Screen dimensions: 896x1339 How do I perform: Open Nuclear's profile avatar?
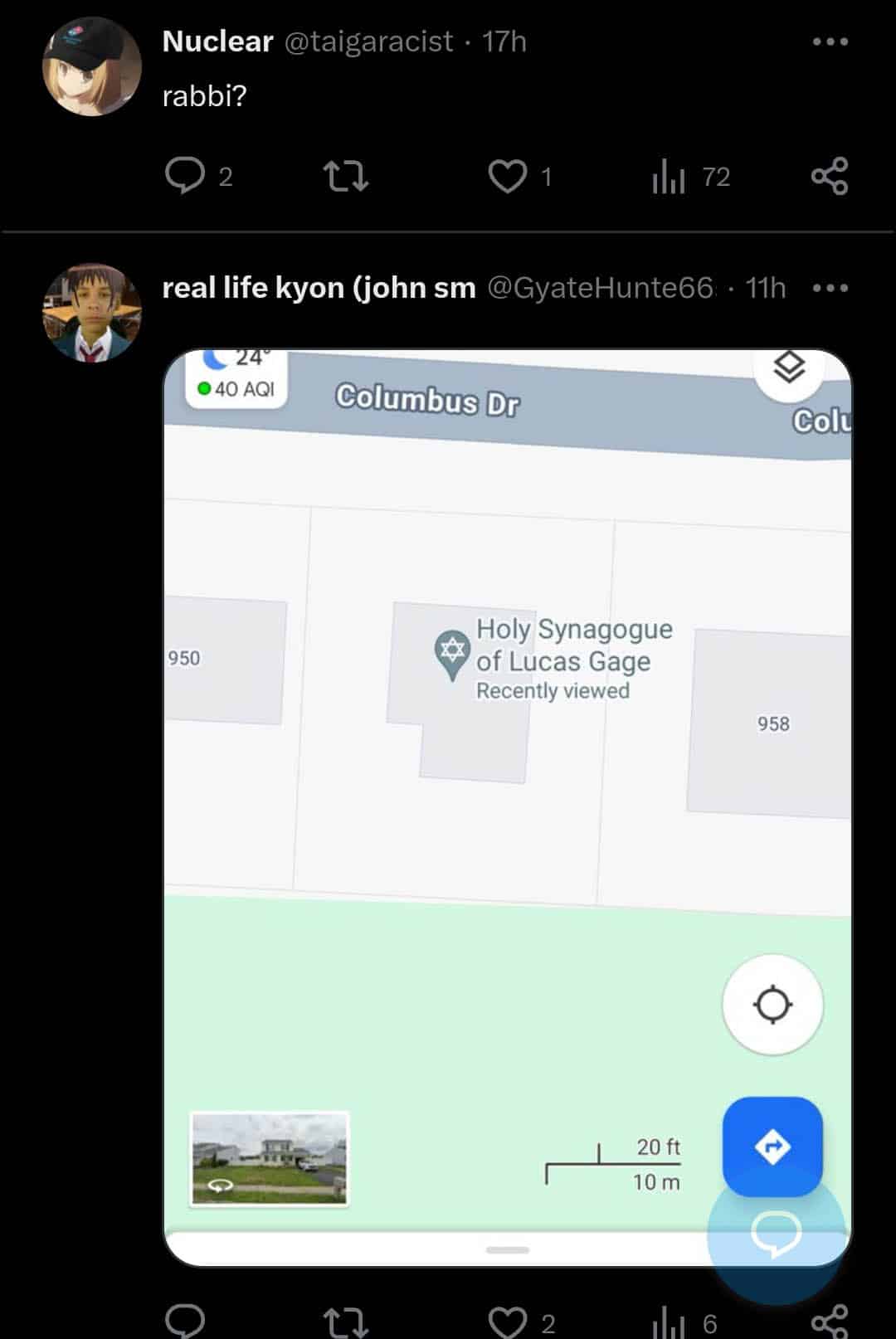click(91, 66)
